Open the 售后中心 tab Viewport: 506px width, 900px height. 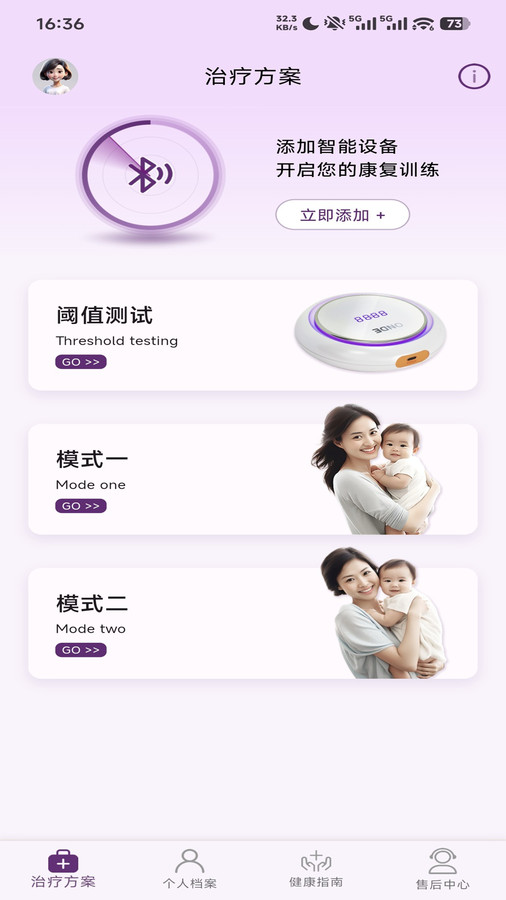[443, 870]
